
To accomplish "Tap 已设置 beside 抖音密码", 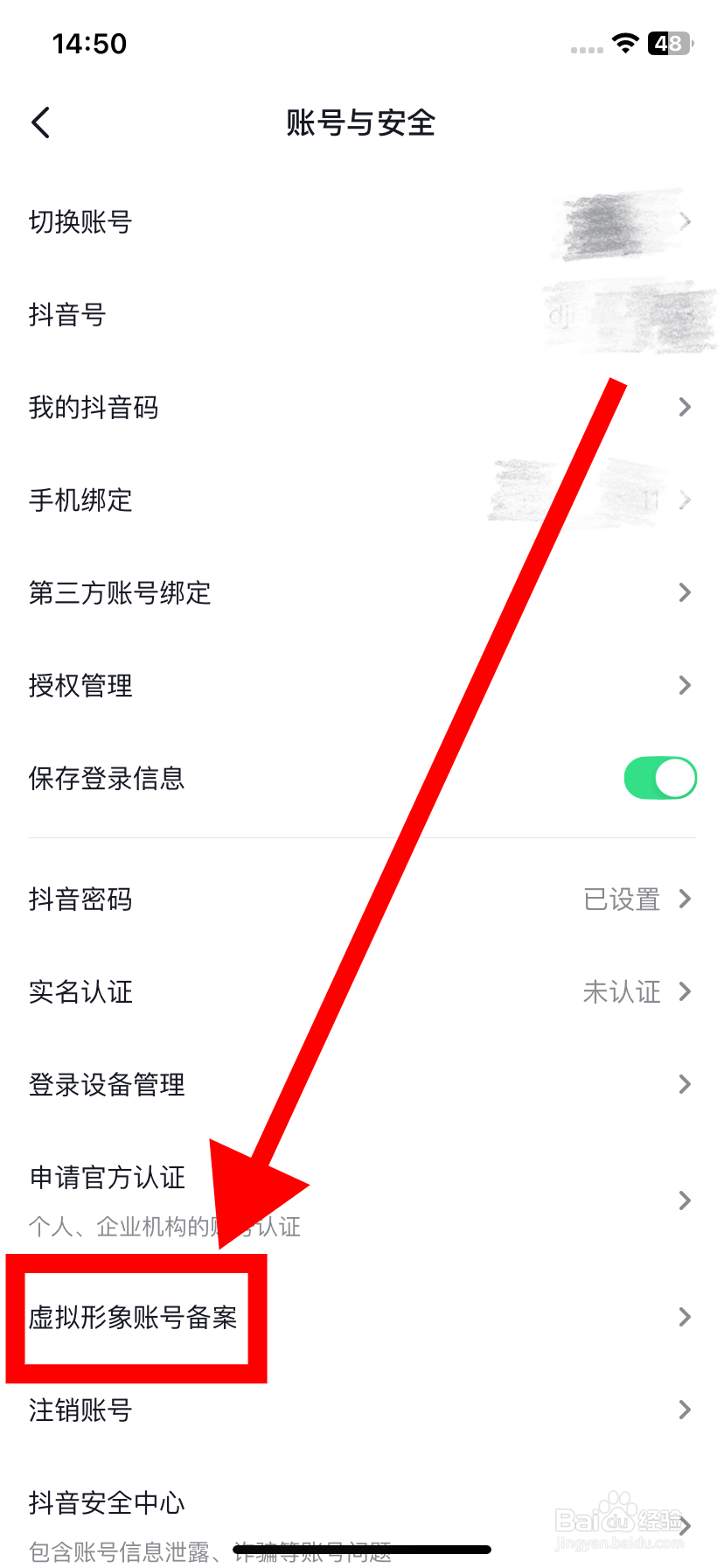I will [623, 899].
